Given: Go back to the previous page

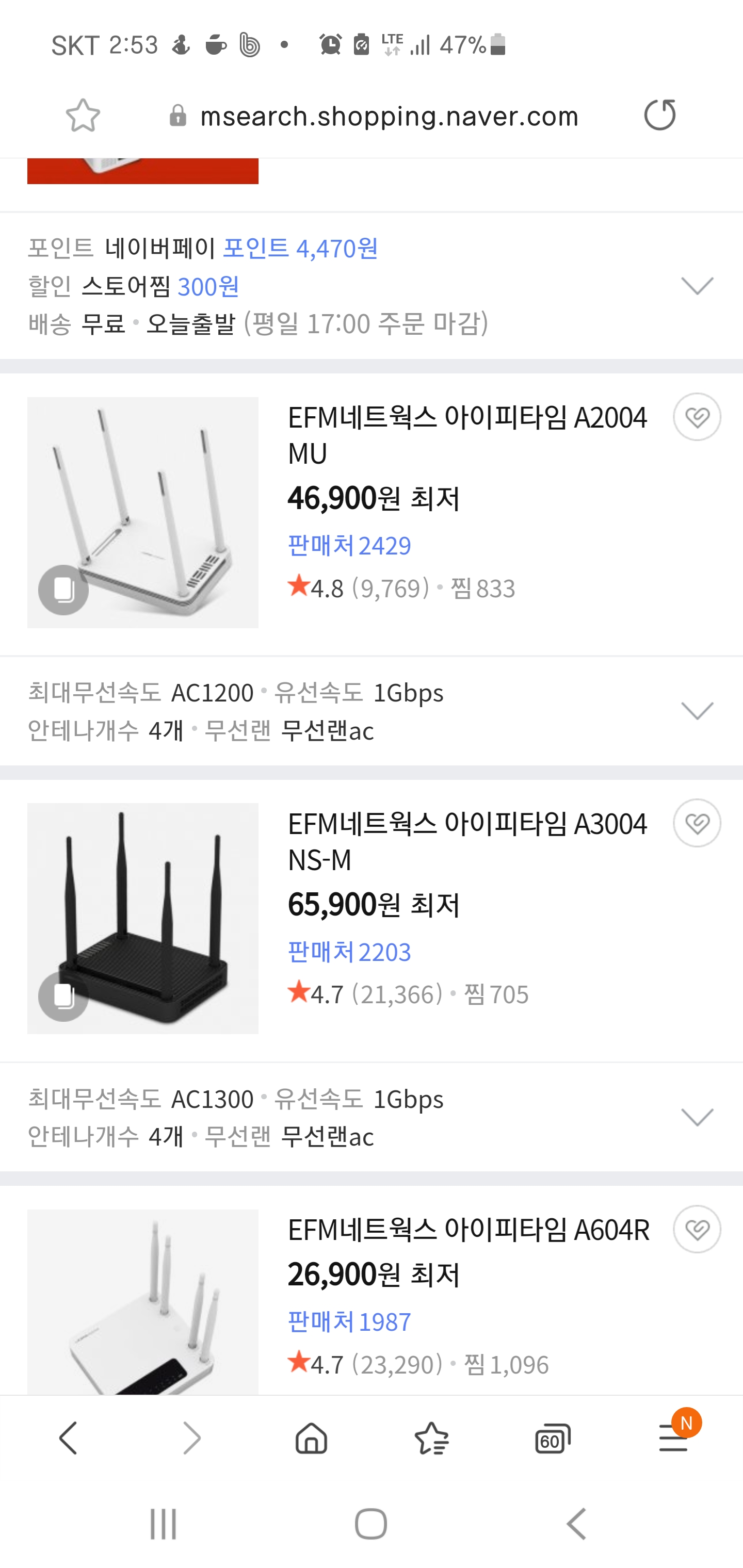Looking at the screenshot, I should 68,1439.
